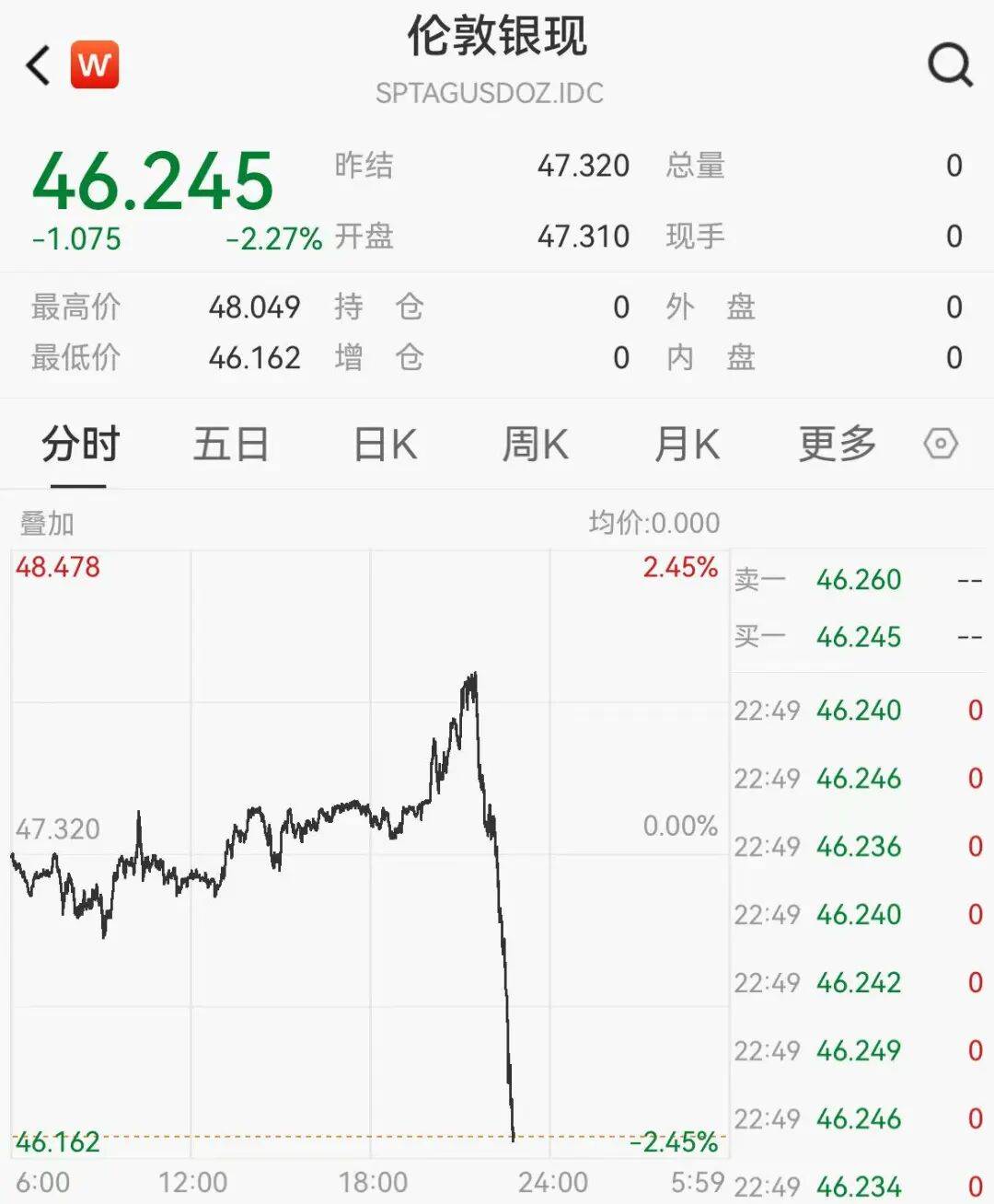Screen dimensions: 994x1204
Task: Open chart settings hexagon icon
Action: pyautogui.click(x=941, y=445)
